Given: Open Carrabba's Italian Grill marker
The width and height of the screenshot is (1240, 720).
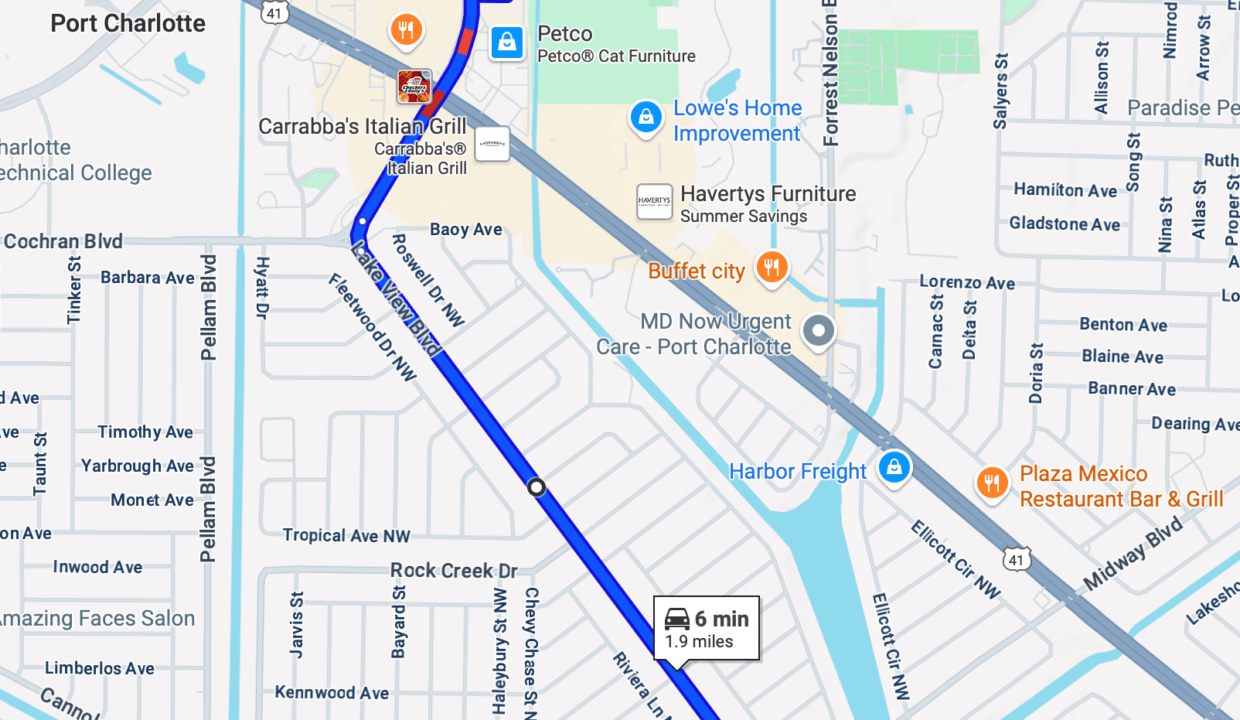Looking at the screenshot, I should (x=492, y=144).
